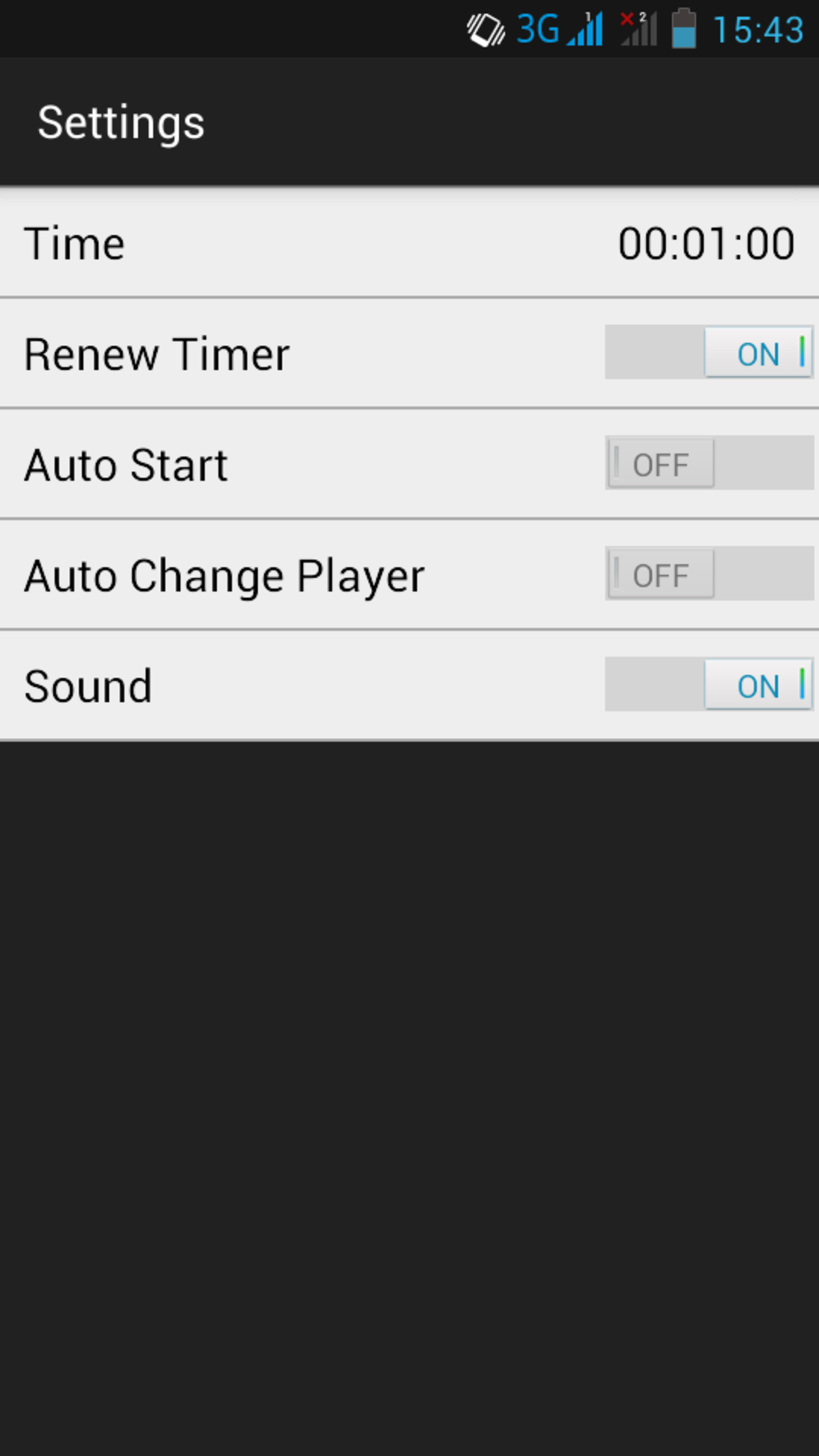Image resolution: width=819 pixels, height=1456 pixels.
Task: Disable the Renew Timer switch
Action: pos(708,353)
